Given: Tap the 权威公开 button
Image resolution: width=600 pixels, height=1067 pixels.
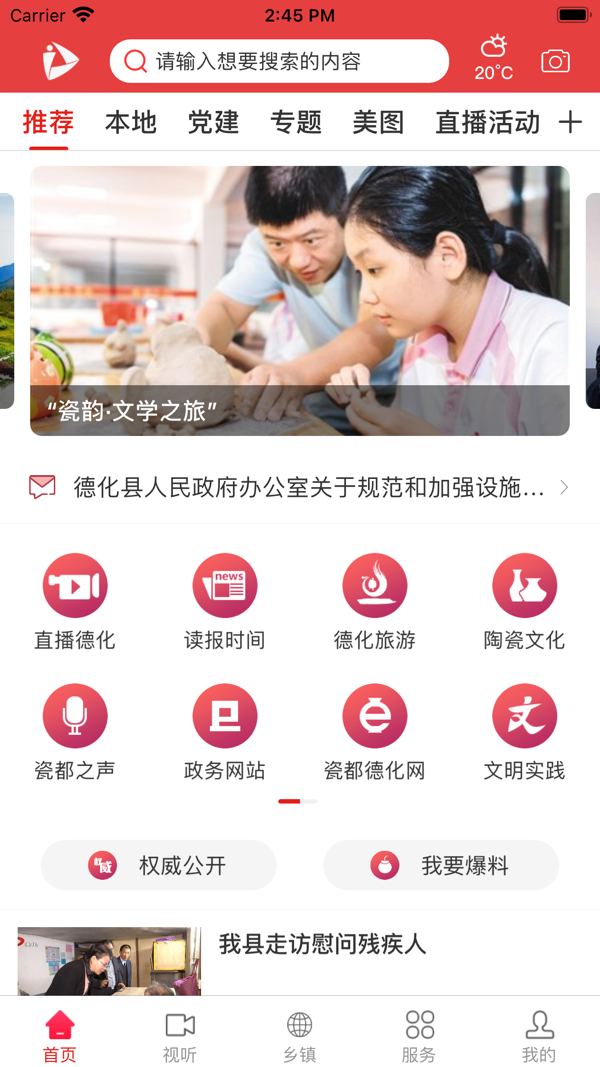Looking at the screenshot, I should point(159,866).
